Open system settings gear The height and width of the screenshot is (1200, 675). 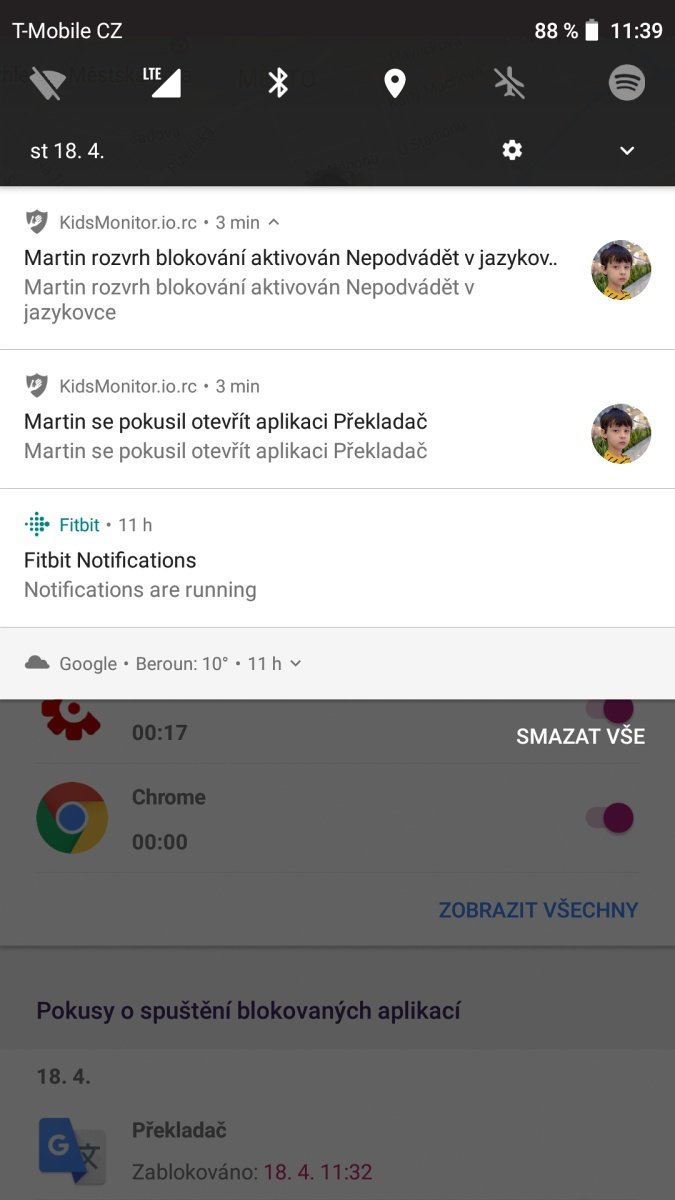(512, 150)
